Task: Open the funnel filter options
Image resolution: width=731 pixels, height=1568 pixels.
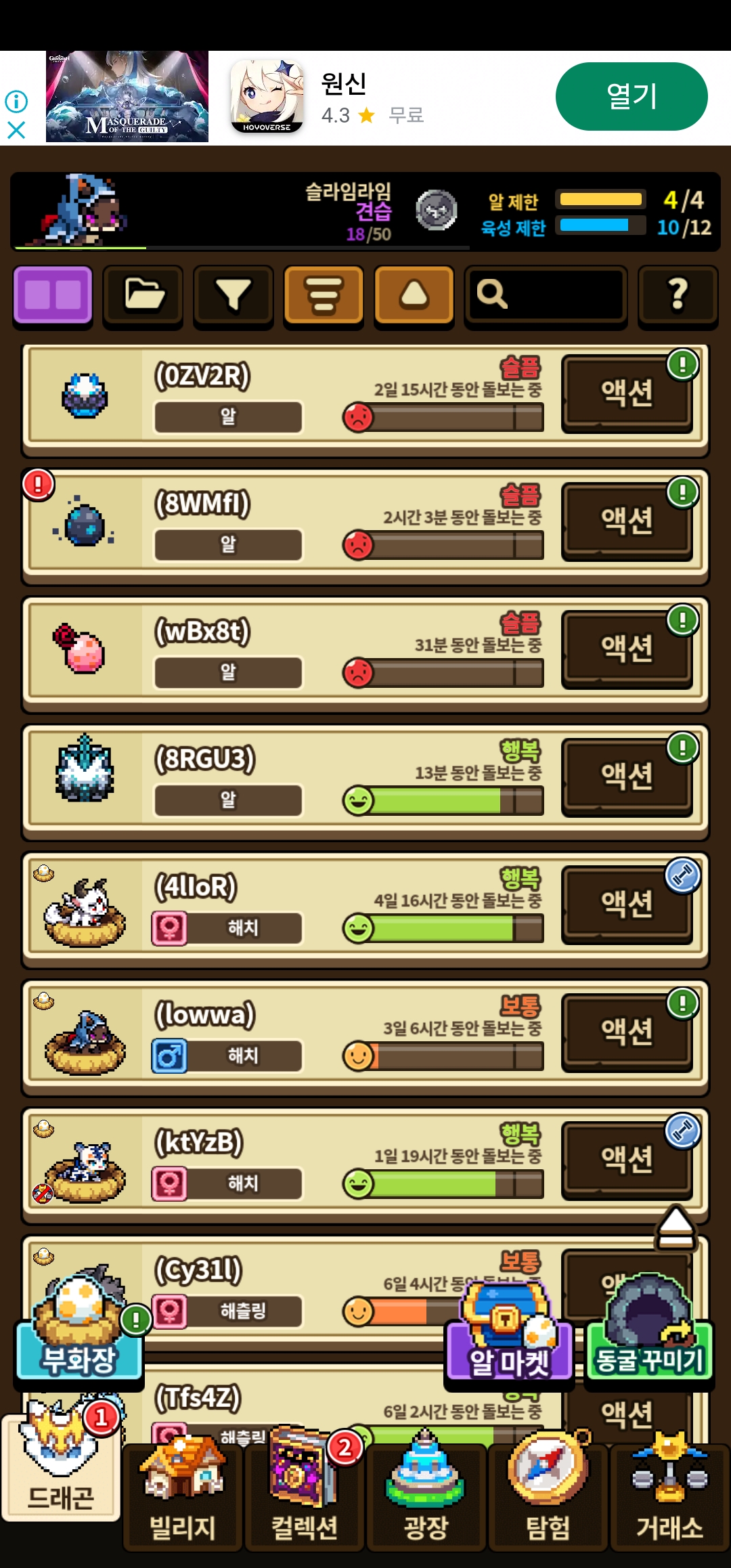Action: point(233,295)
